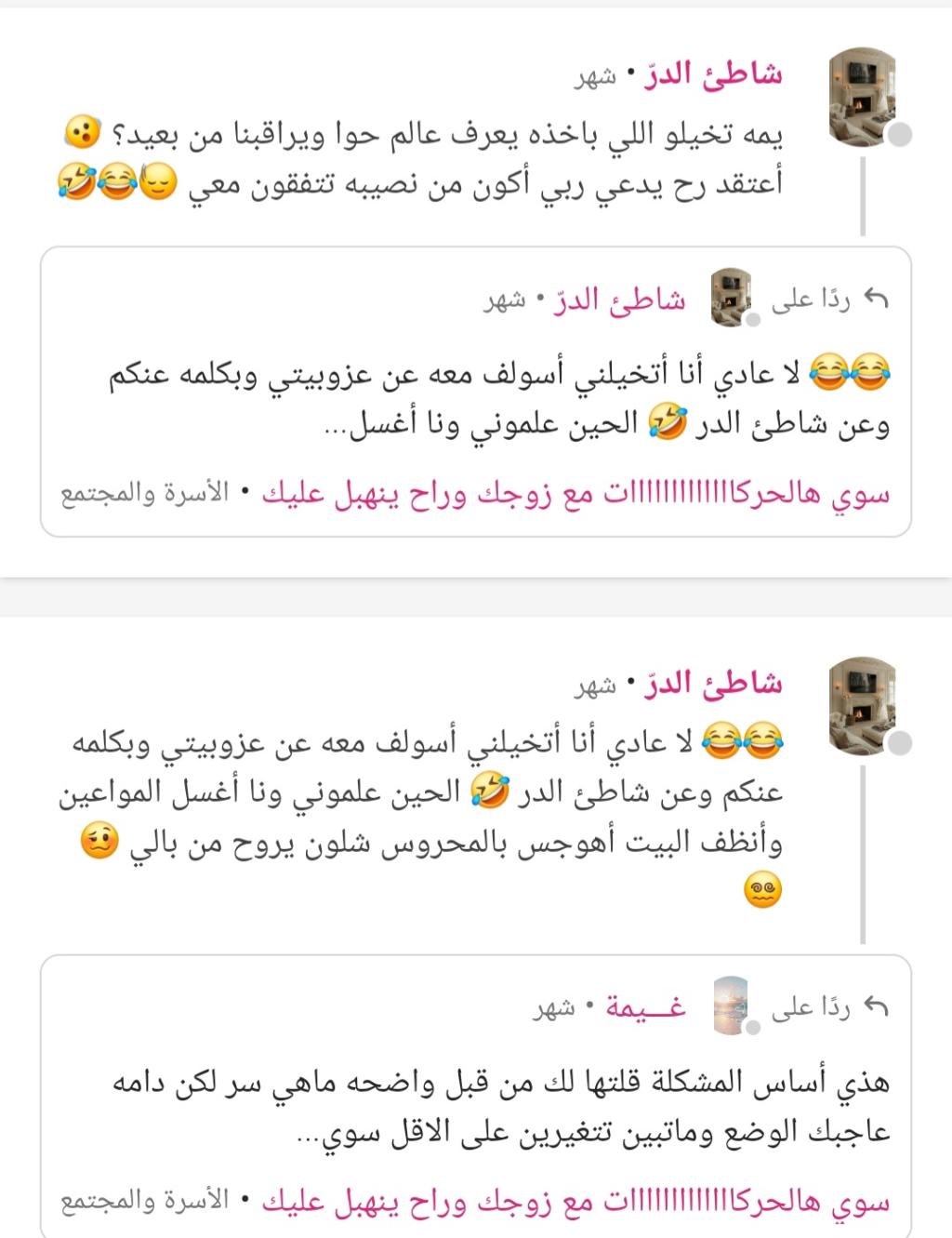Open the topic link under the reply to غـيمة
The image size is (952, 1238).
point(575,1202)
